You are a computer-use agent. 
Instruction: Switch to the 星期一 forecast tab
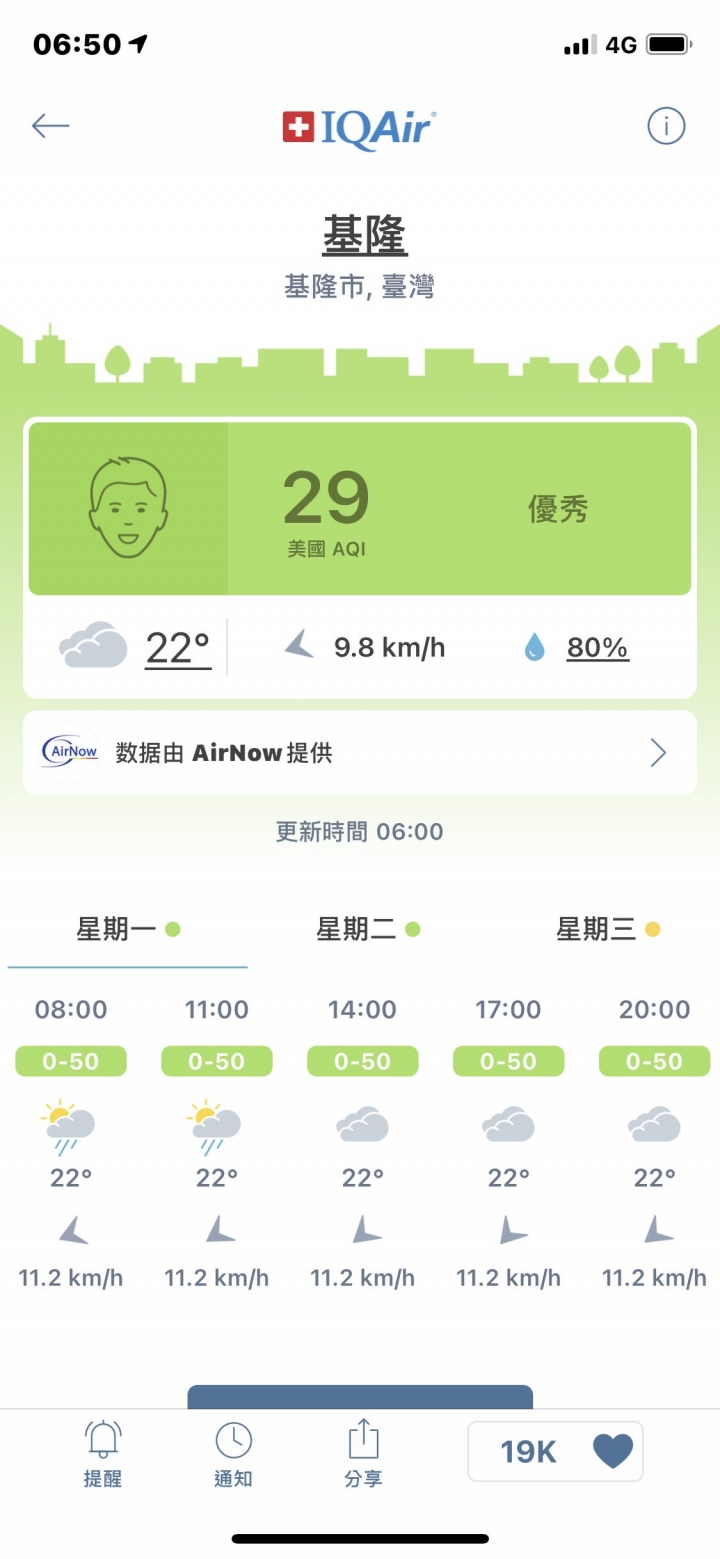[x=127, y=930]
